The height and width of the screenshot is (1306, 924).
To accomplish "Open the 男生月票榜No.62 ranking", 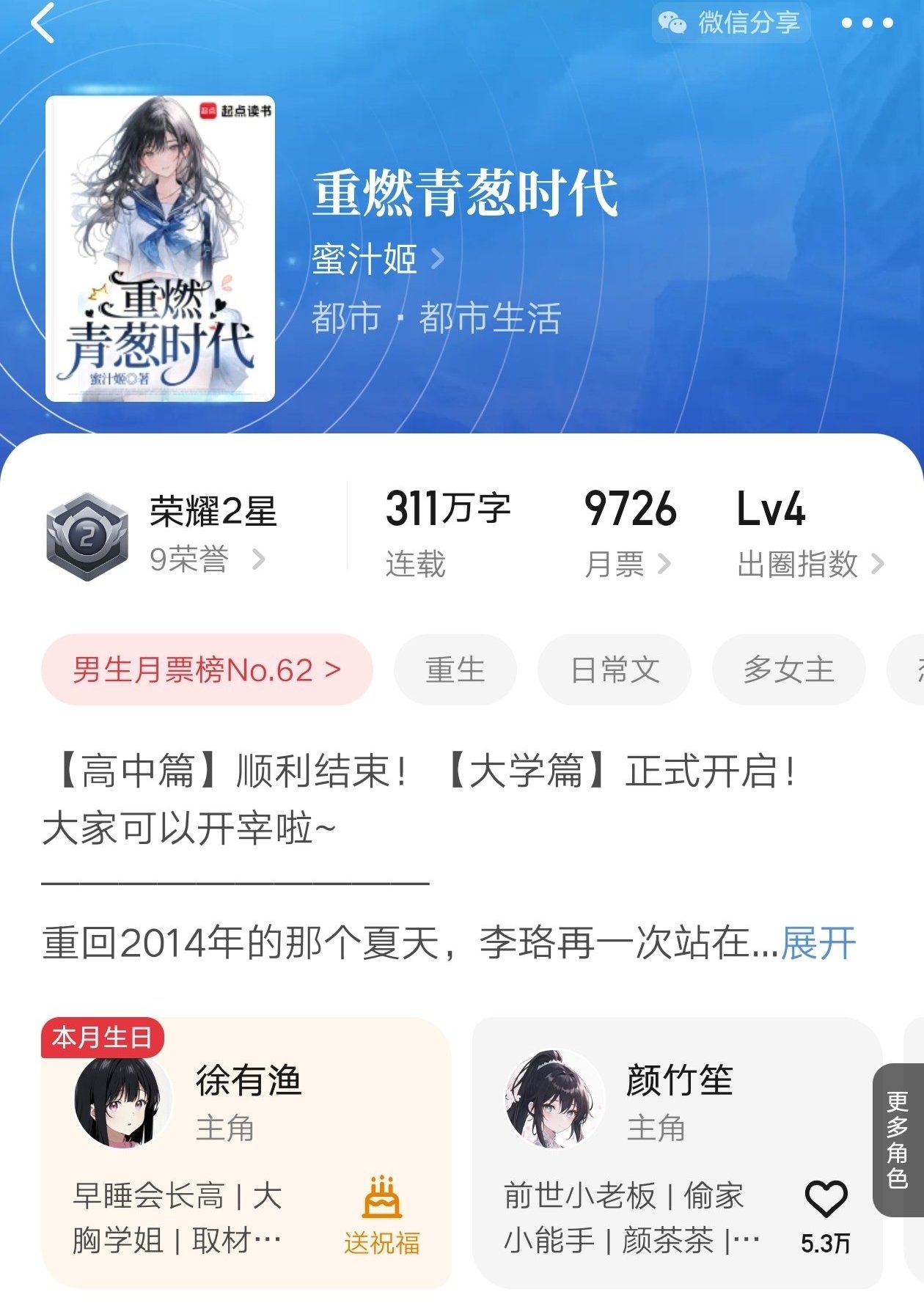I will click(x=207, y=670).
